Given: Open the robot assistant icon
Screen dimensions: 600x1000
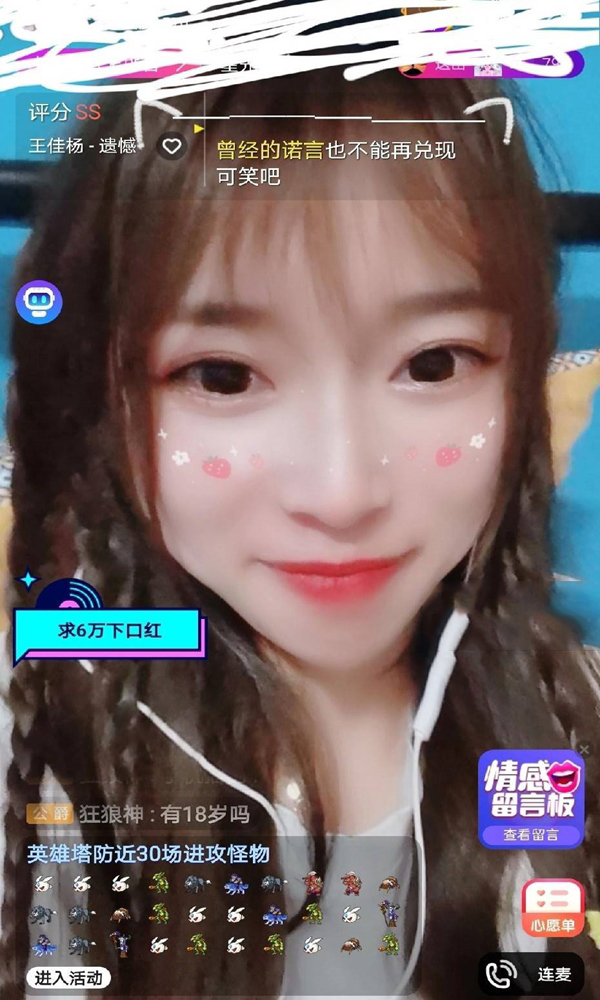Looking at the screenshot, I should coord(39,302).
